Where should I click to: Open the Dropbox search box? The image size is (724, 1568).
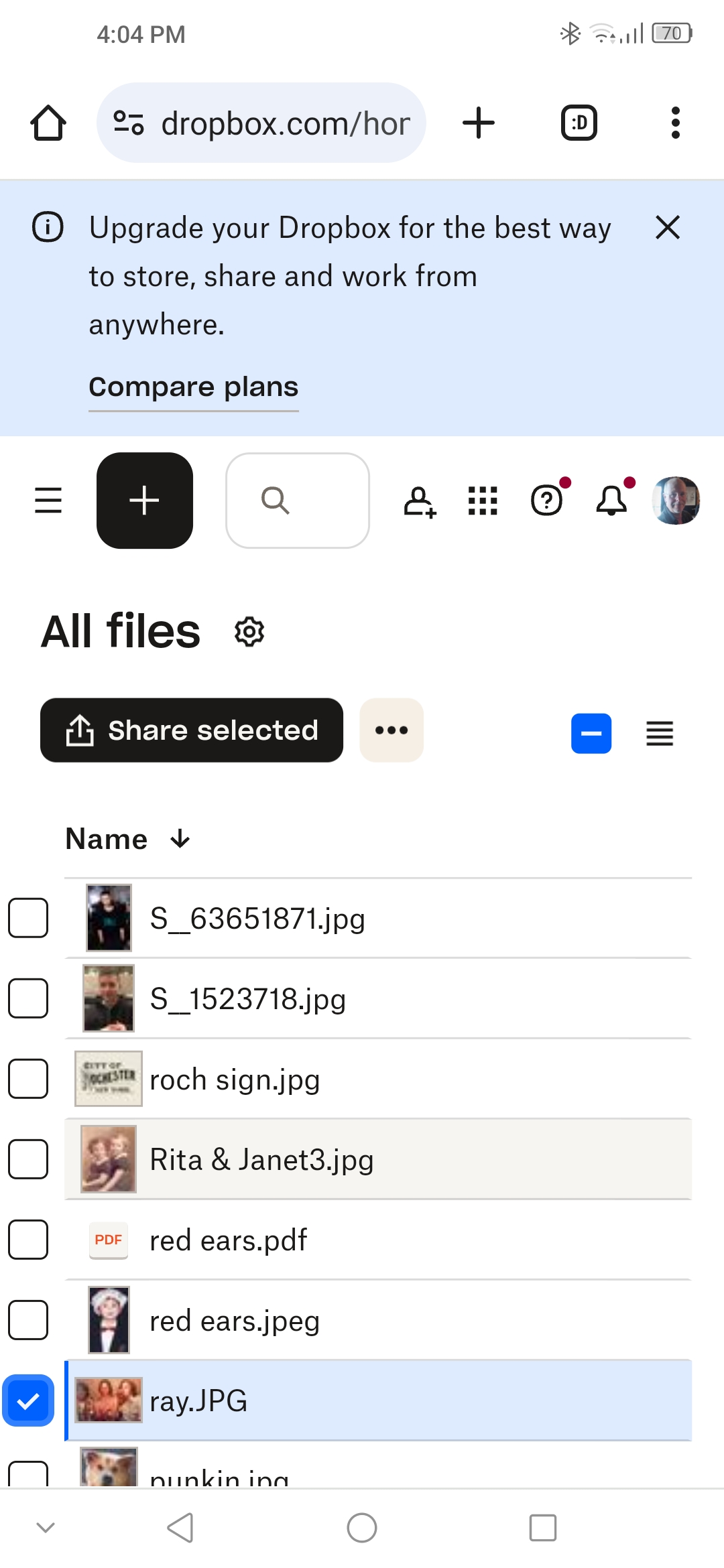(x=297, y=501)
